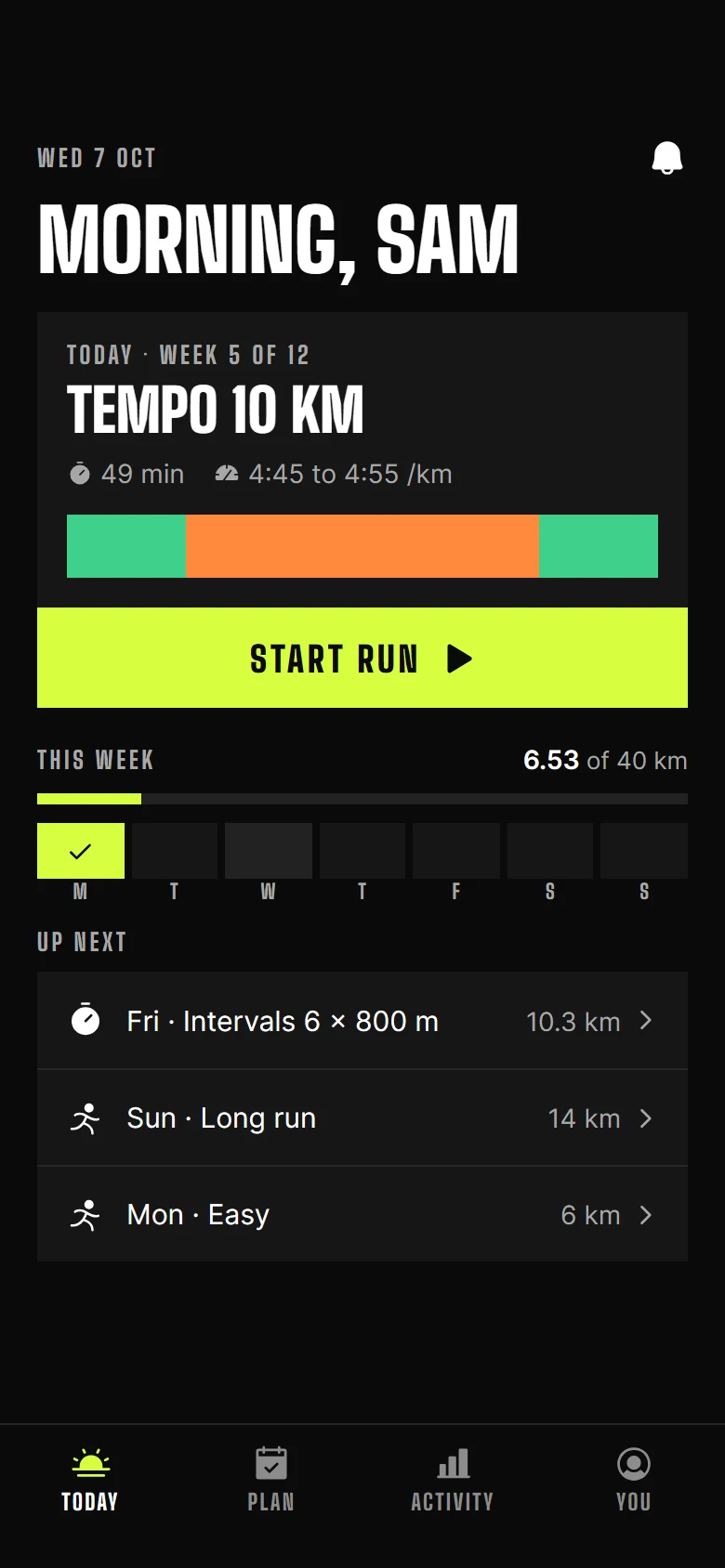
Task: Select Friday in the week strip
Action: pos(456,851)
